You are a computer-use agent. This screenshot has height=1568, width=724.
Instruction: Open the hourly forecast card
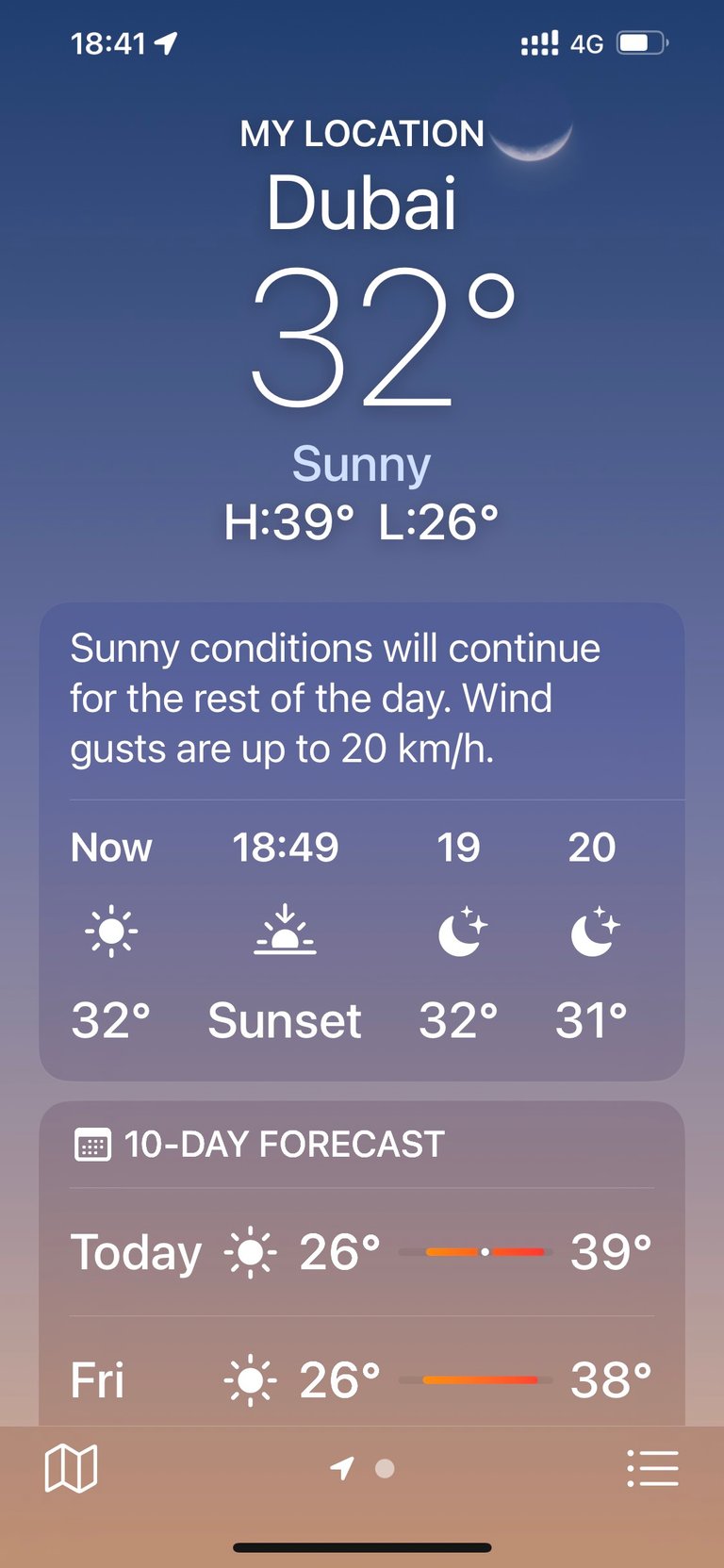click(362, 842)
